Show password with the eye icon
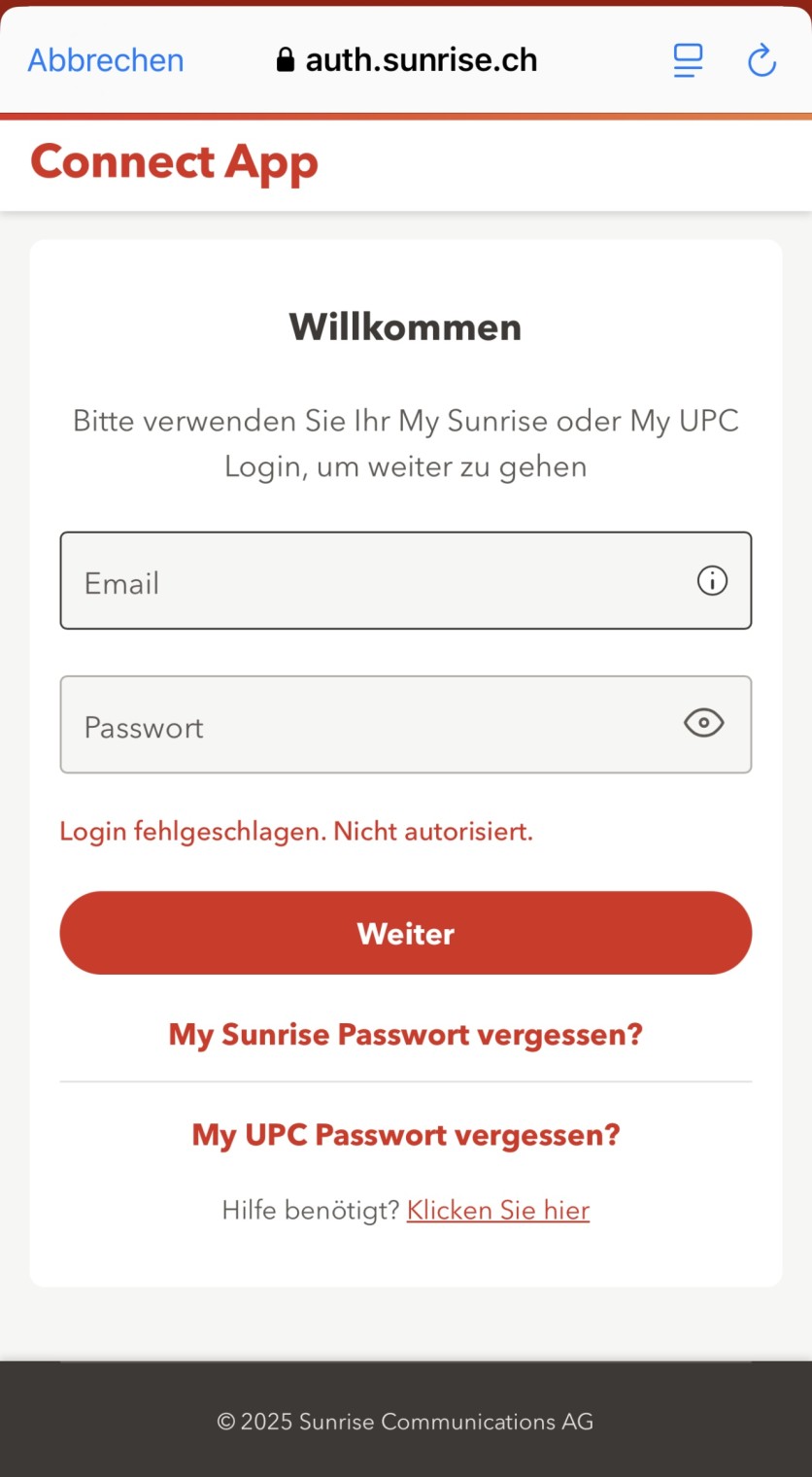812x1477 pixels. coord(703,723)
